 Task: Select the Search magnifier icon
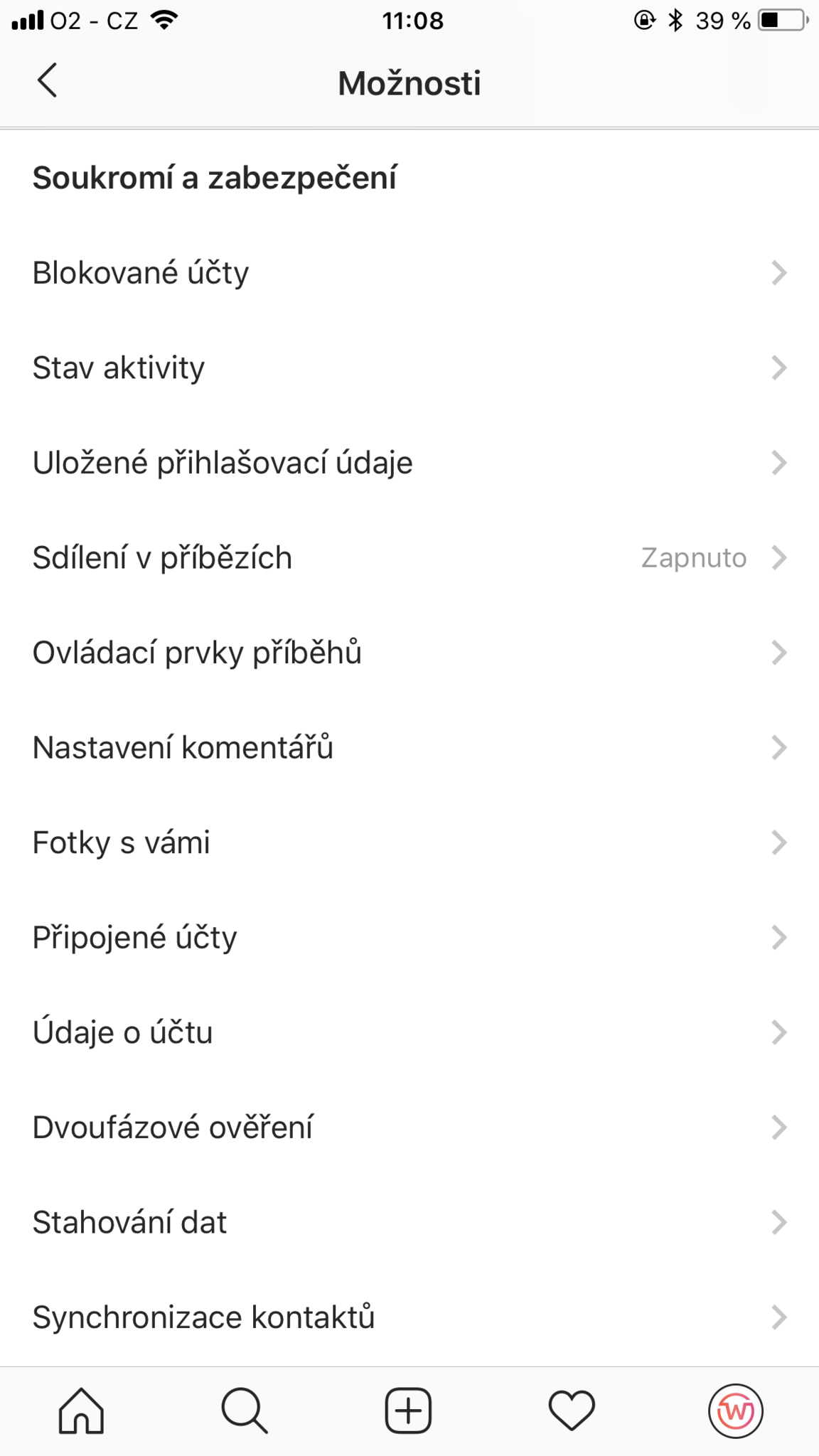click(x=244, y=1411)
